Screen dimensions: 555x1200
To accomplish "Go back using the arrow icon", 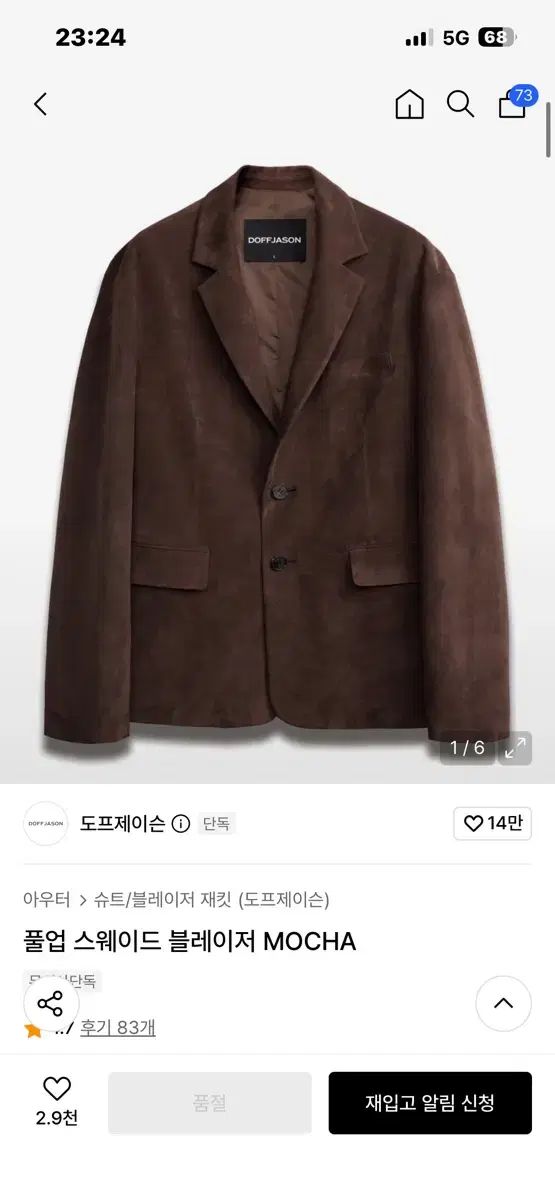I will (41, 104).
